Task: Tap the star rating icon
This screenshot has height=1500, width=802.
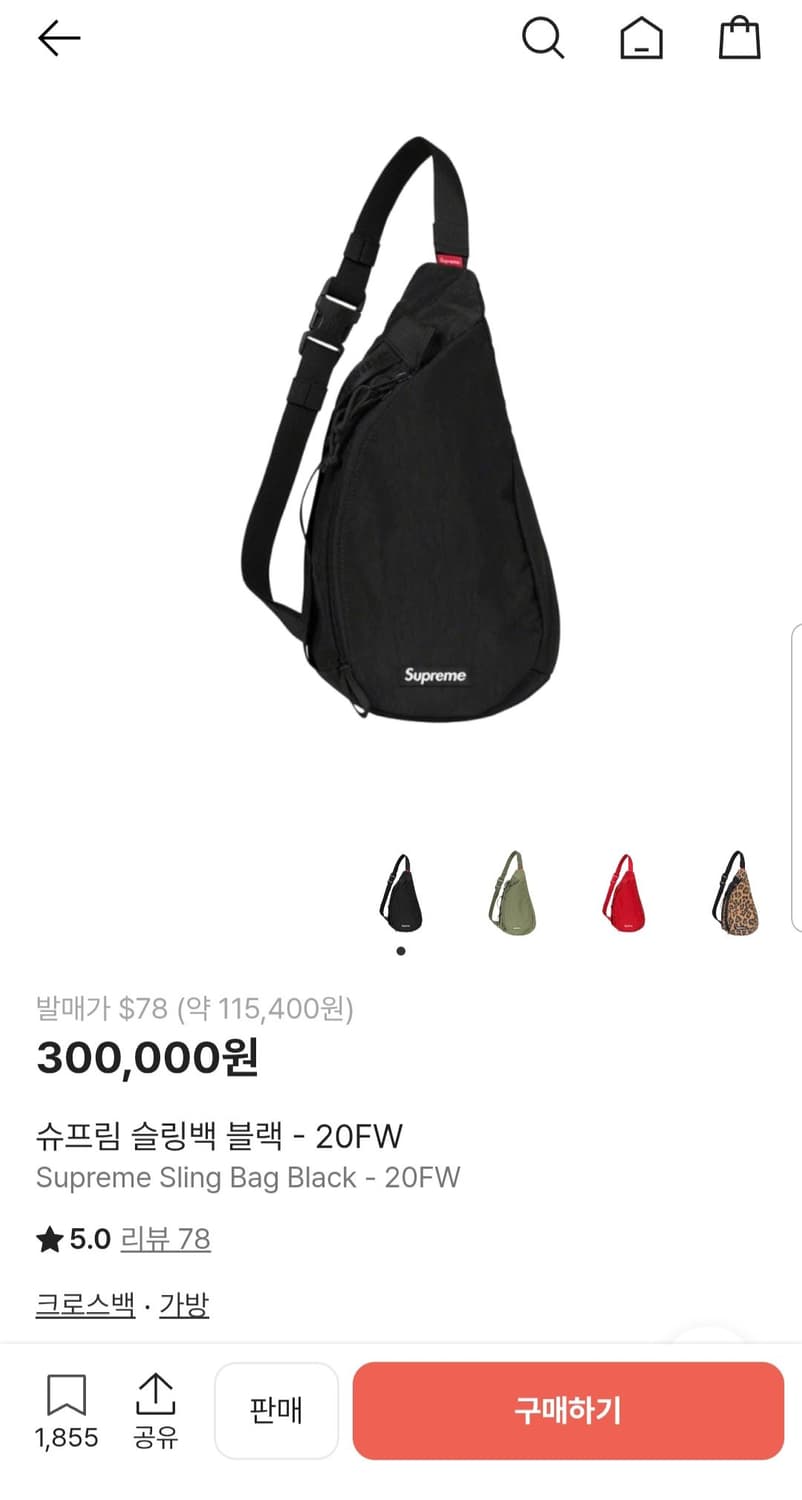Action: 48,1239
